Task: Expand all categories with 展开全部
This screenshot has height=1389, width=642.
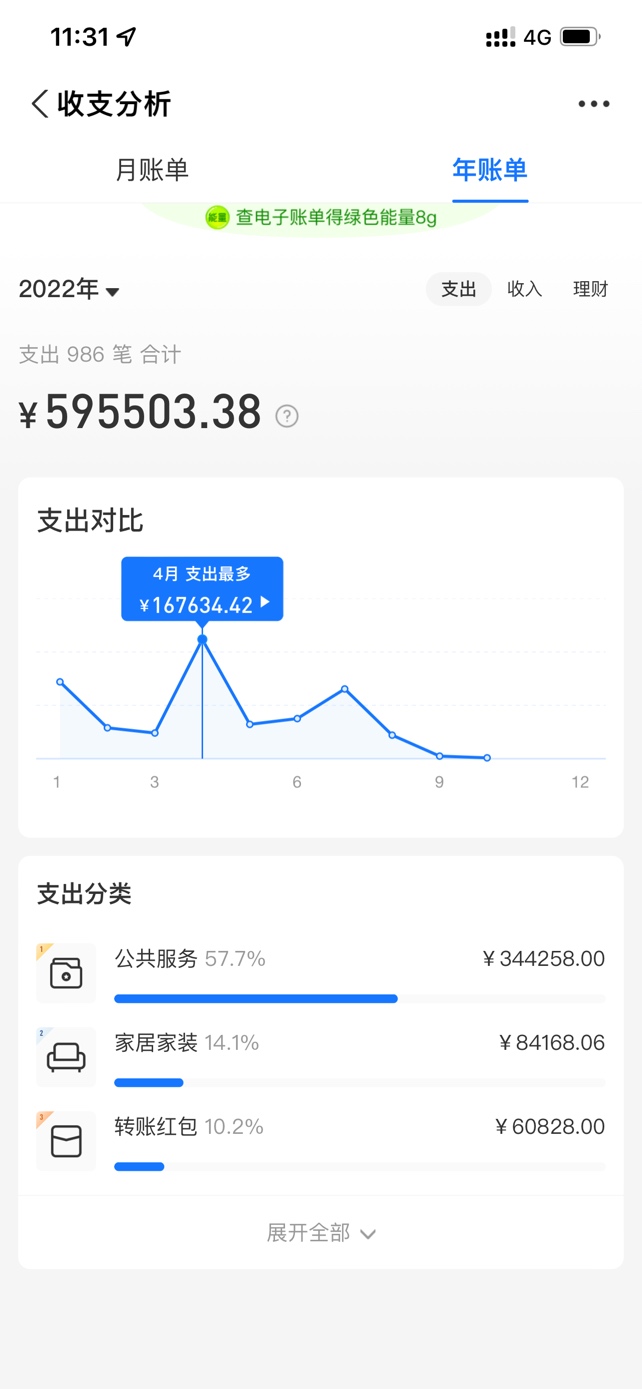Action: pos(320,1233)
